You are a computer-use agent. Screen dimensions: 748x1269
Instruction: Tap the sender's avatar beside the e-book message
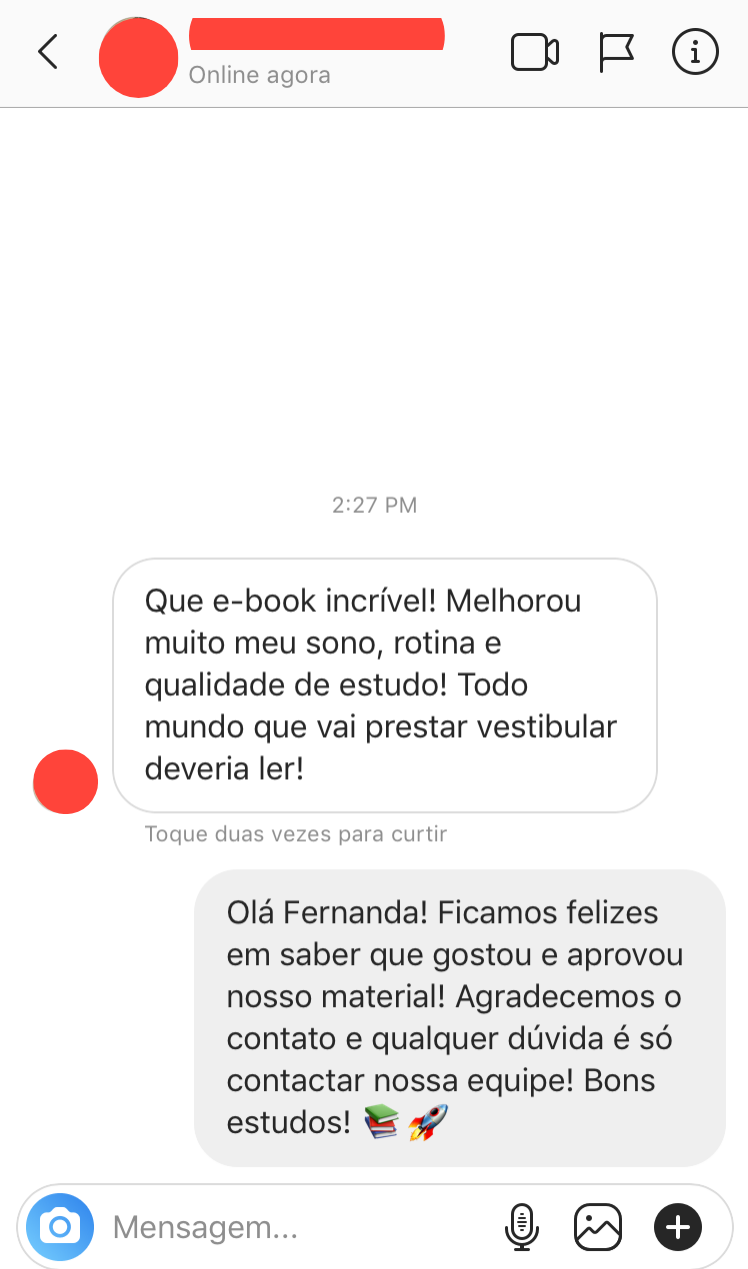pos(66,781)
